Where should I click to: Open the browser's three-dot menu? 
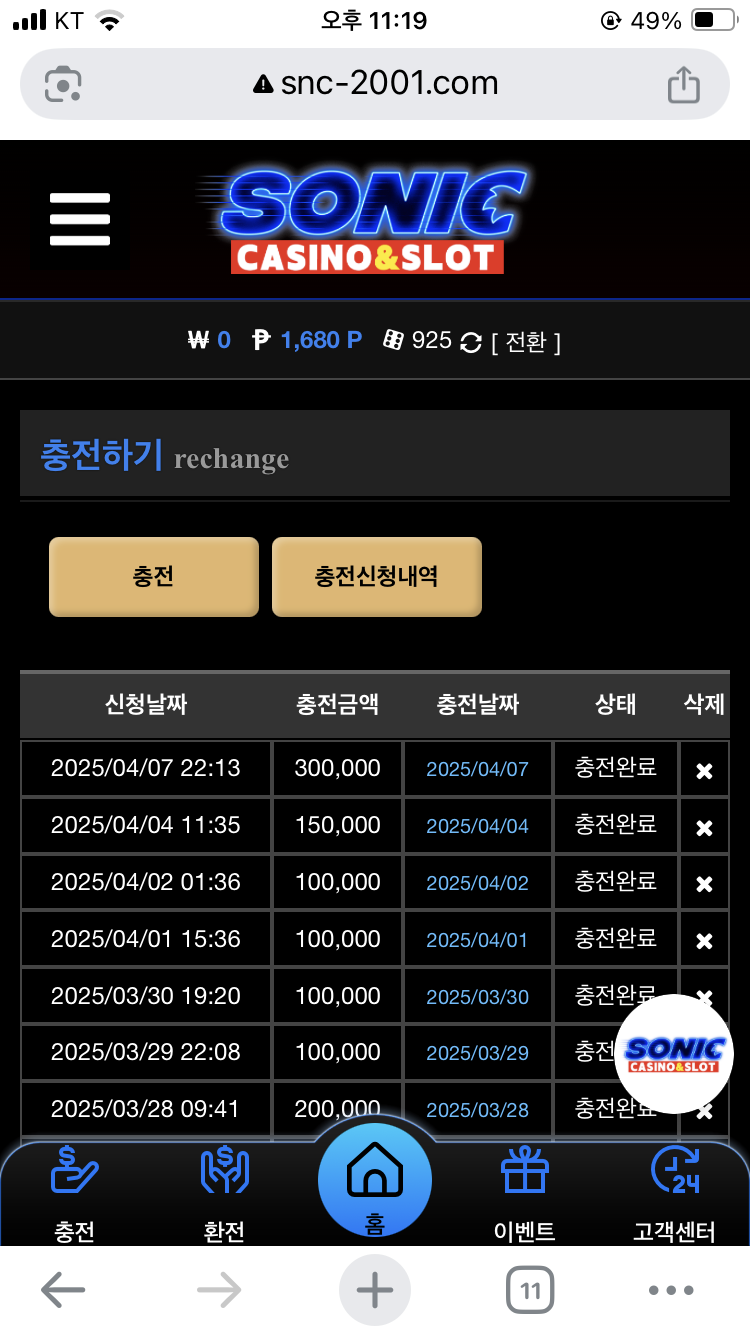point(672,1291)
